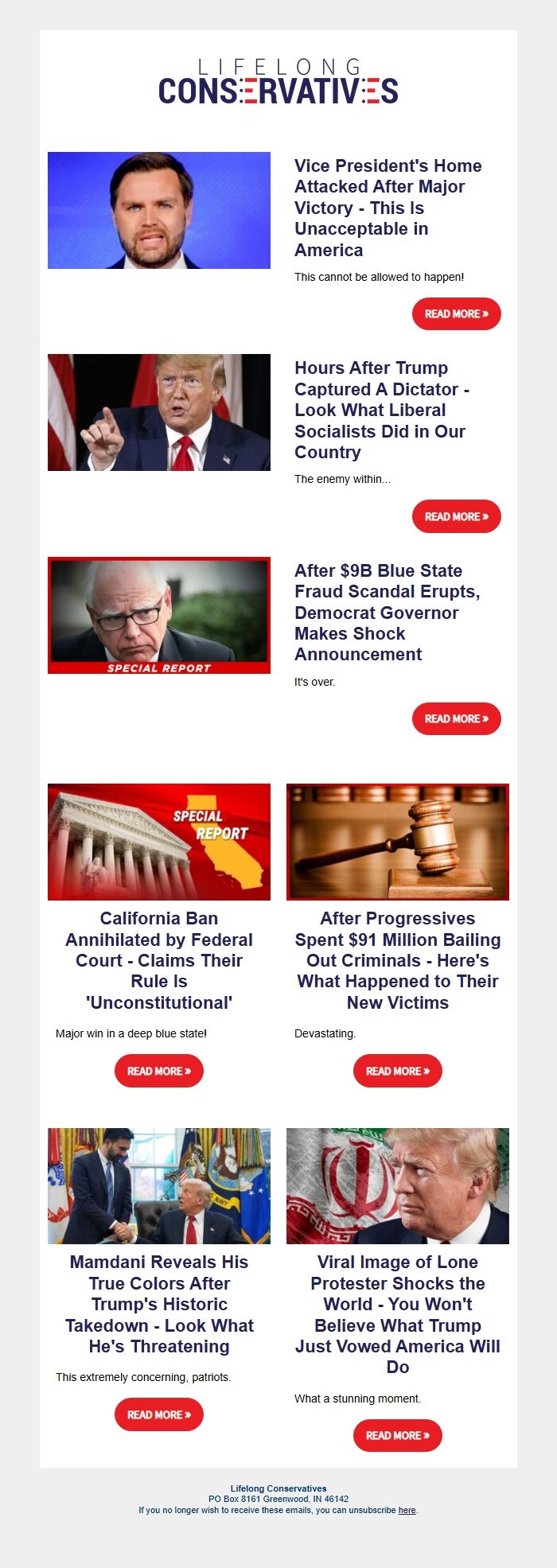The image size is (557, 1568).
Task: Open the California Special Report image
Action: (x=159, y=842)
